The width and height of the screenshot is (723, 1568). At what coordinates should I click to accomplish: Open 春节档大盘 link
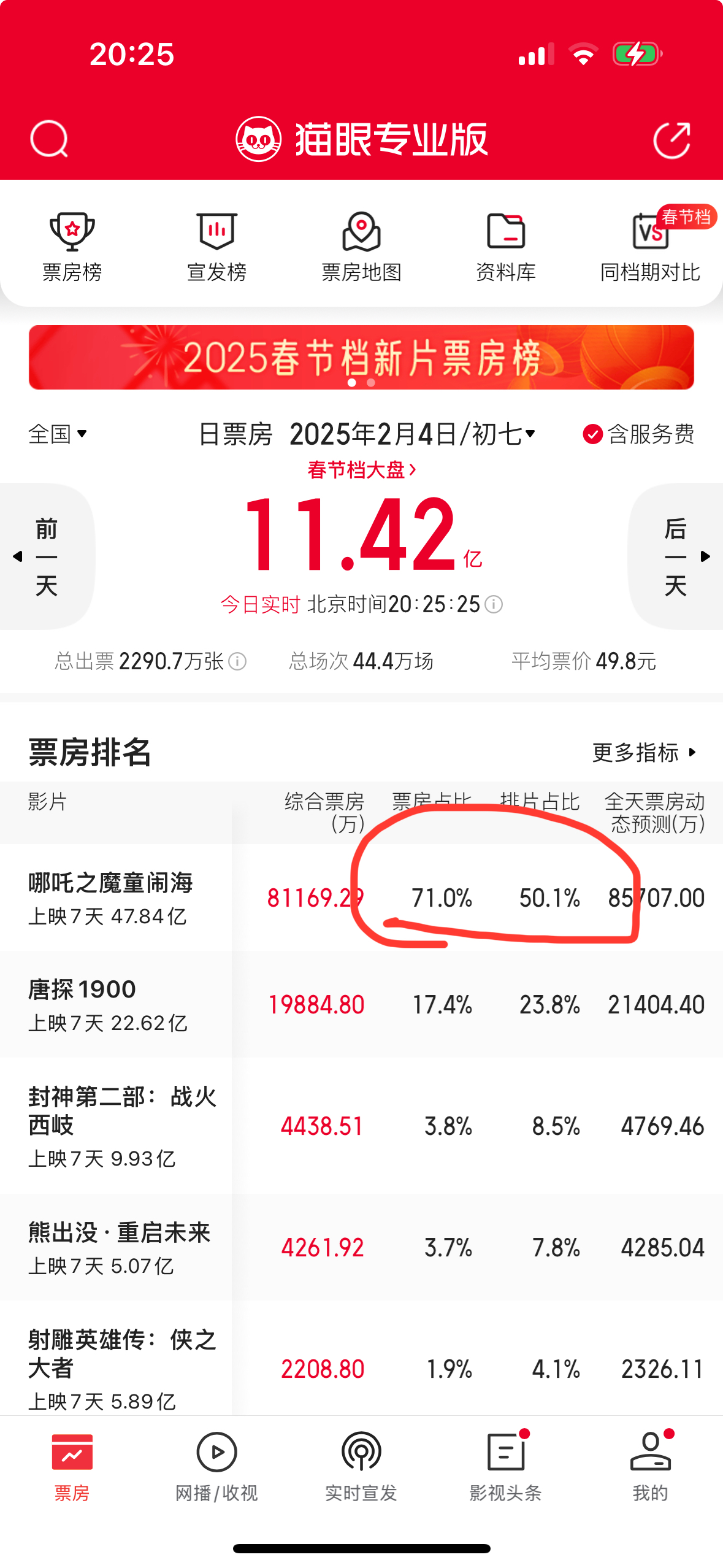pos(361,470)
